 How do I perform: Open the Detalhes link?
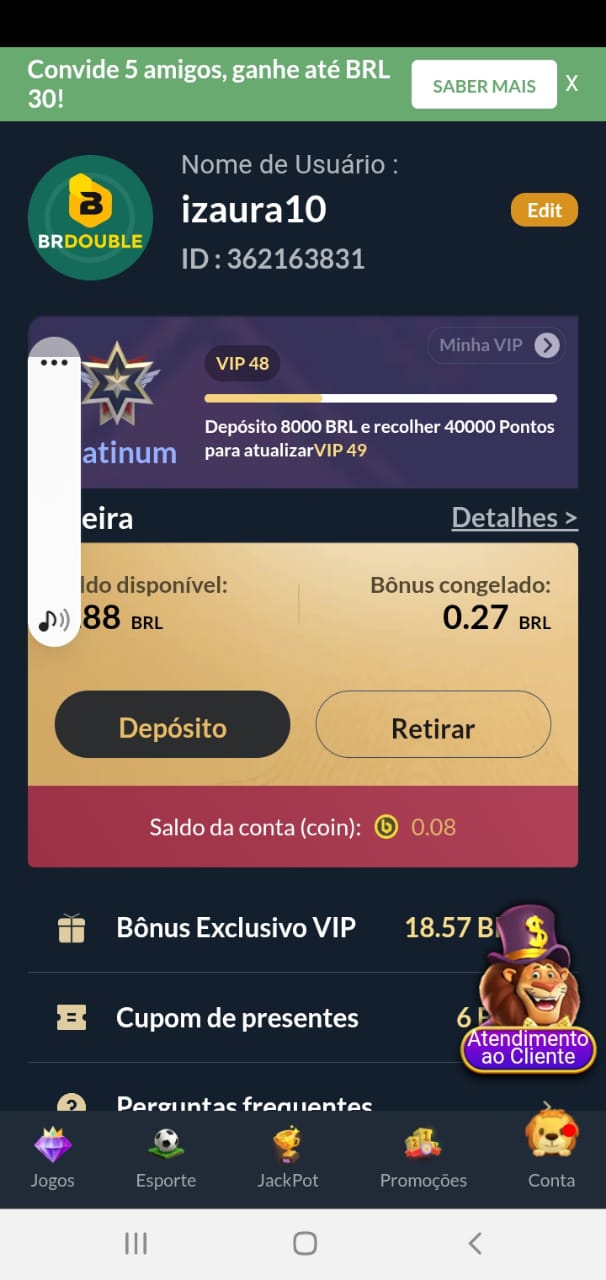pyautogui.click(x=514, y=517)
